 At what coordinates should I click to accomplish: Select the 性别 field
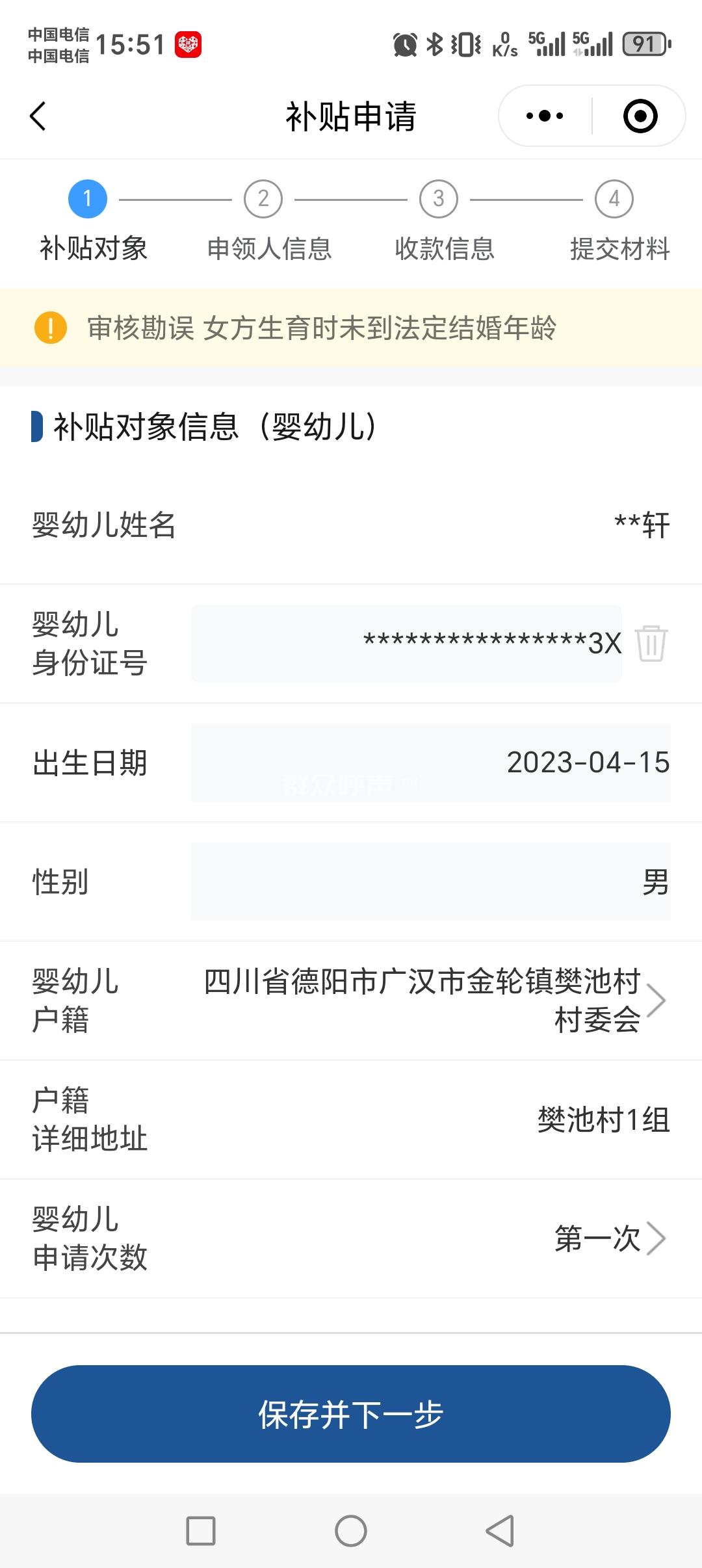coord(430,882)
